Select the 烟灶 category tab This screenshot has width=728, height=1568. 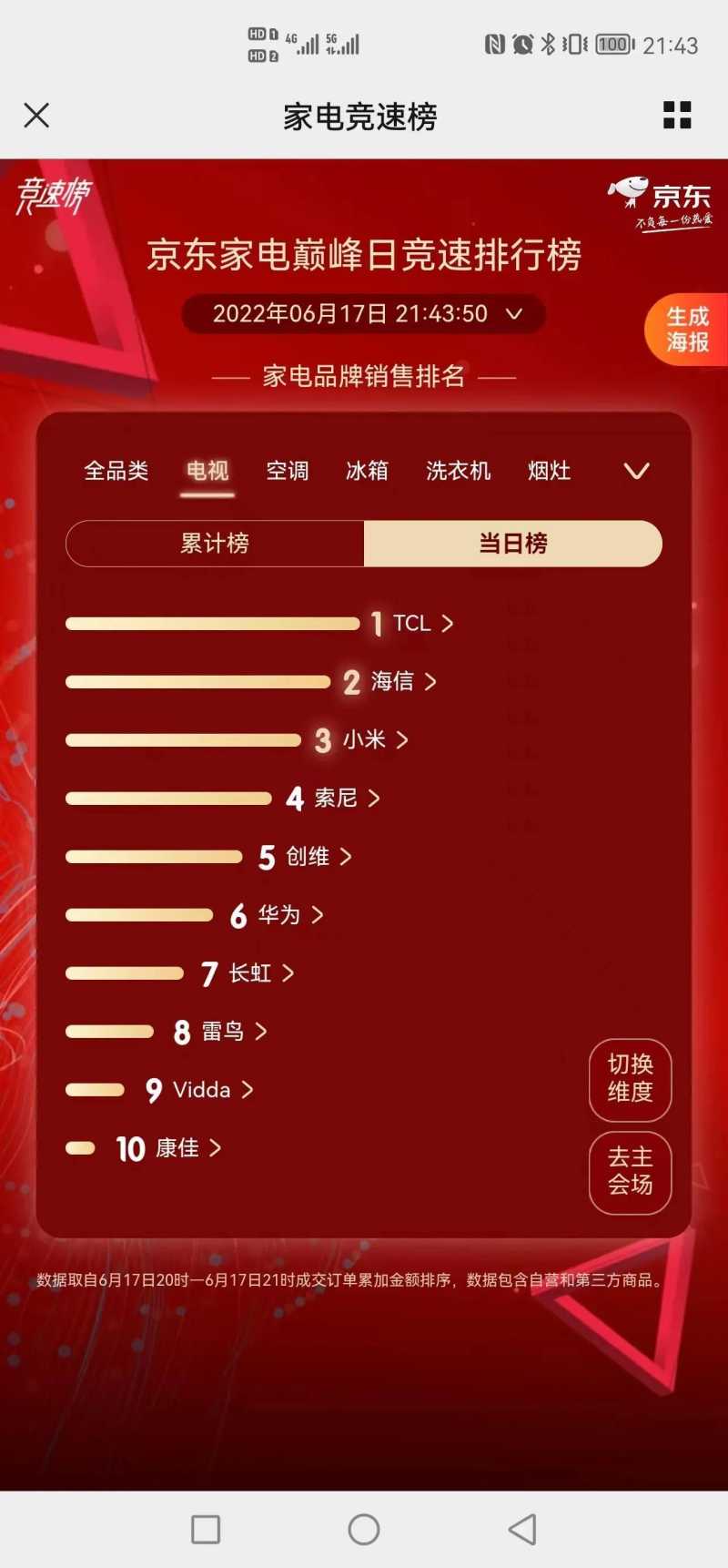(x=549, y=471)
